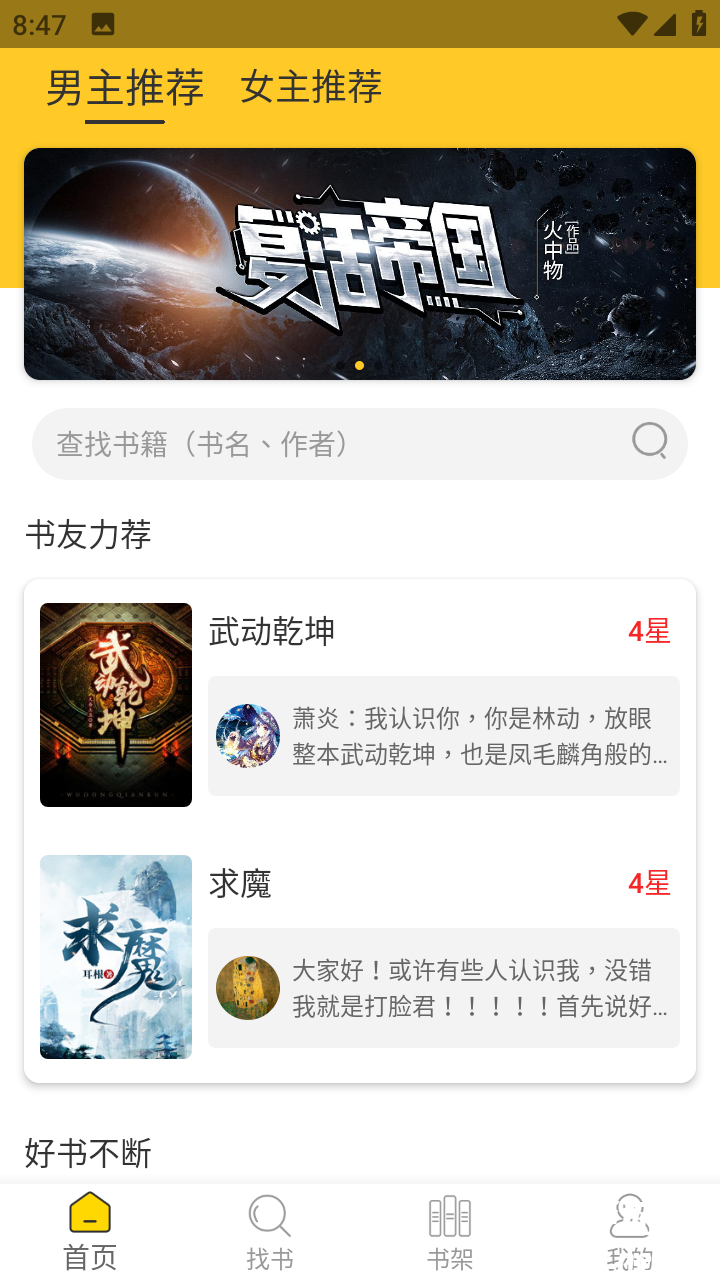Switch to the 女主推荐 tab
This screenshot has width=720, height=1280.
[310, 88]
